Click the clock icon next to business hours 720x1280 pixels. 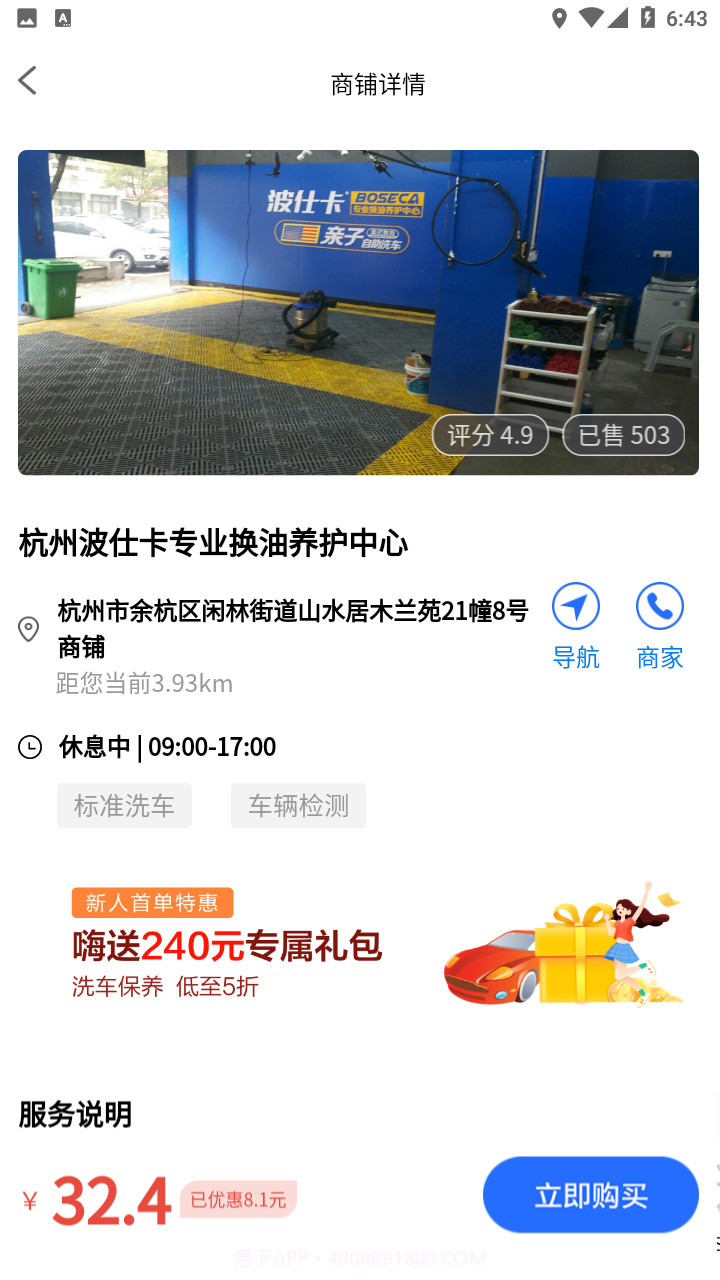click(x=30, y=747)
